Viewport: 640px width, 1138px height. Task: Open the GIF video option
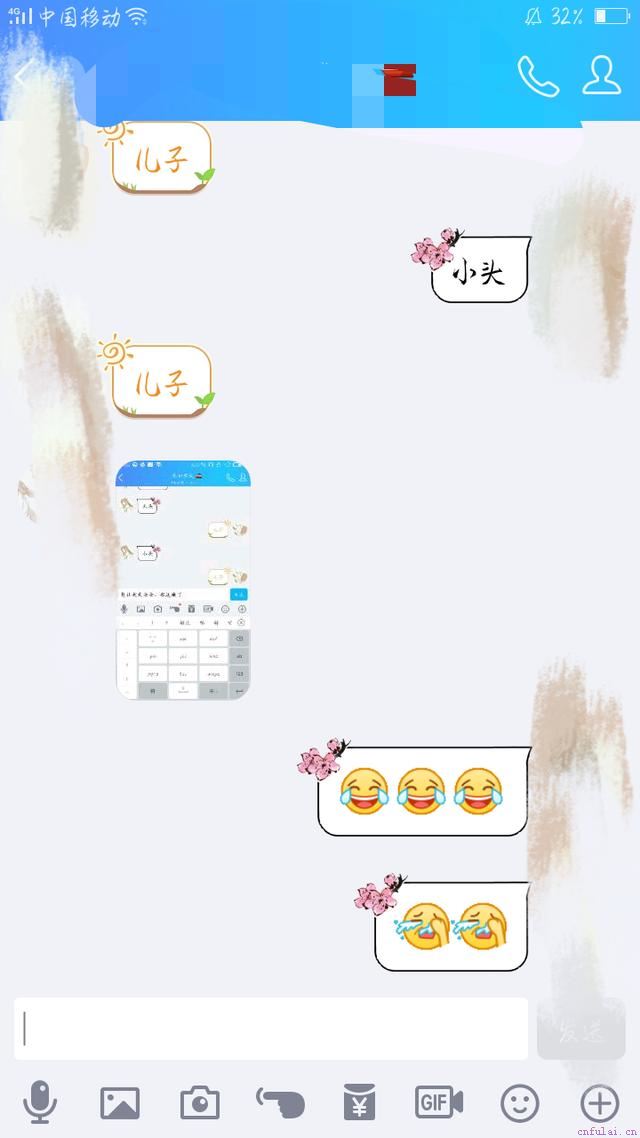tap(439, 1103)
